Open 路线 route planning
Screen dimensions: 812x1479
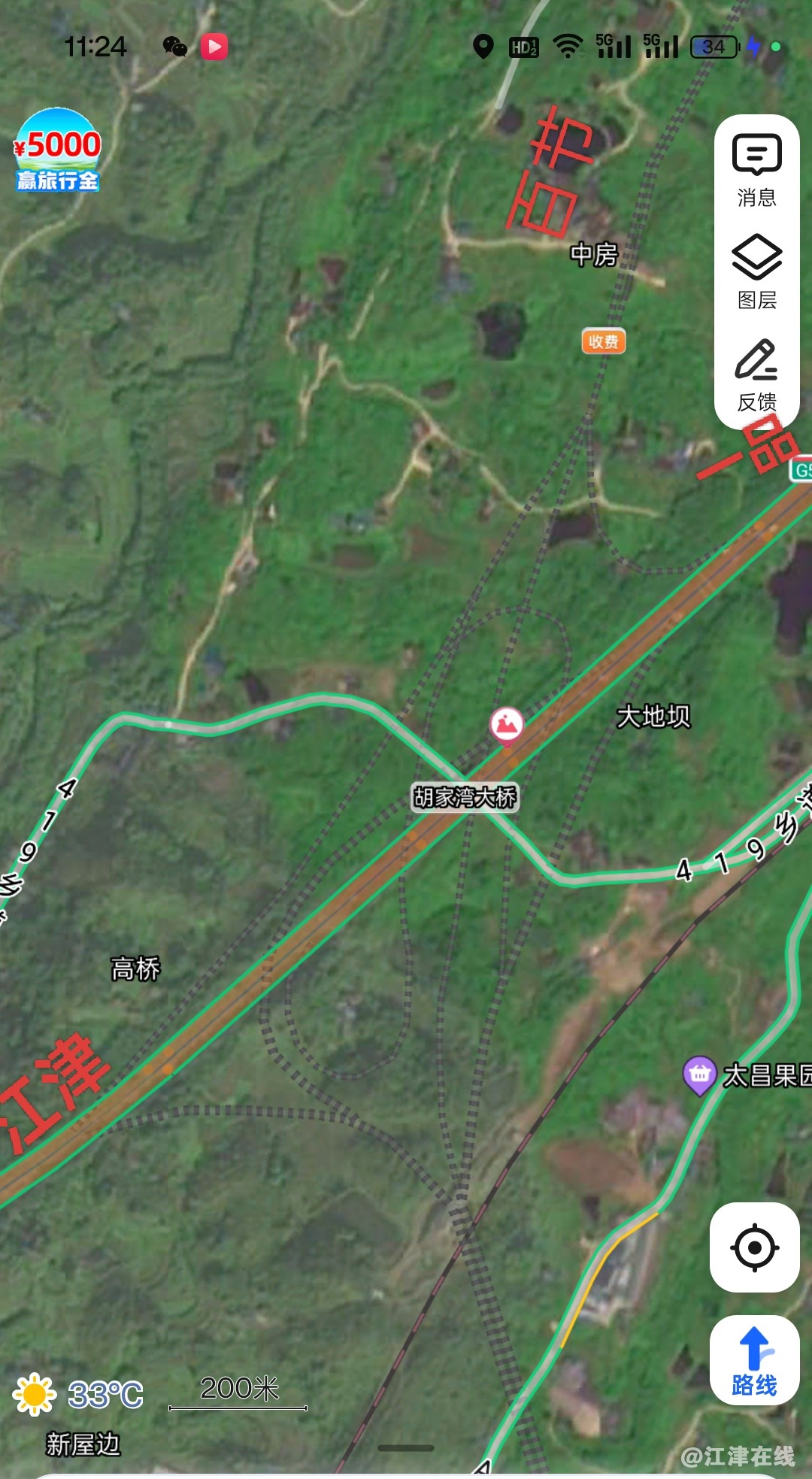tap(754, 1360)
